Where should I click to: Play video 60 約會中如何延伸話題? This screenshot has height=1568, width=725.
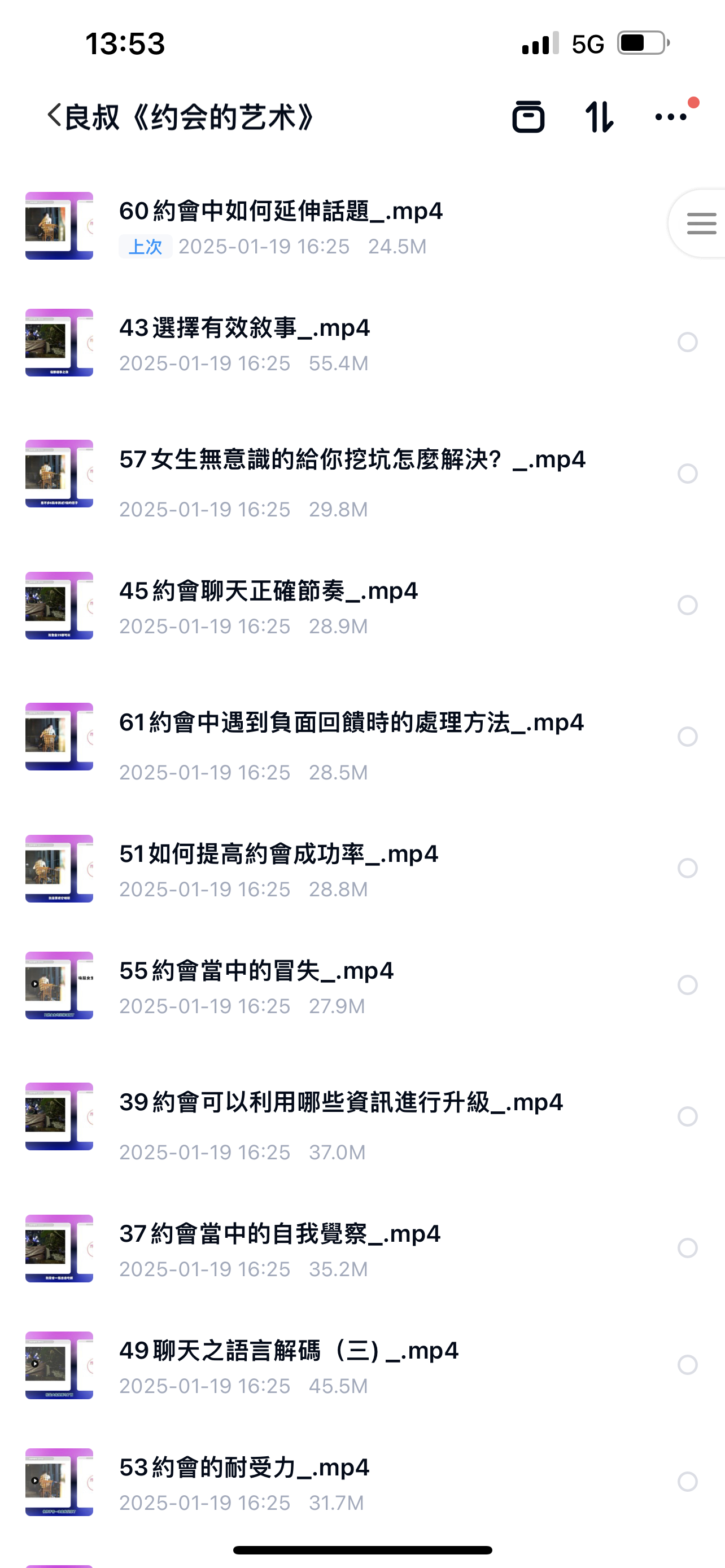(x=280, y=212)
